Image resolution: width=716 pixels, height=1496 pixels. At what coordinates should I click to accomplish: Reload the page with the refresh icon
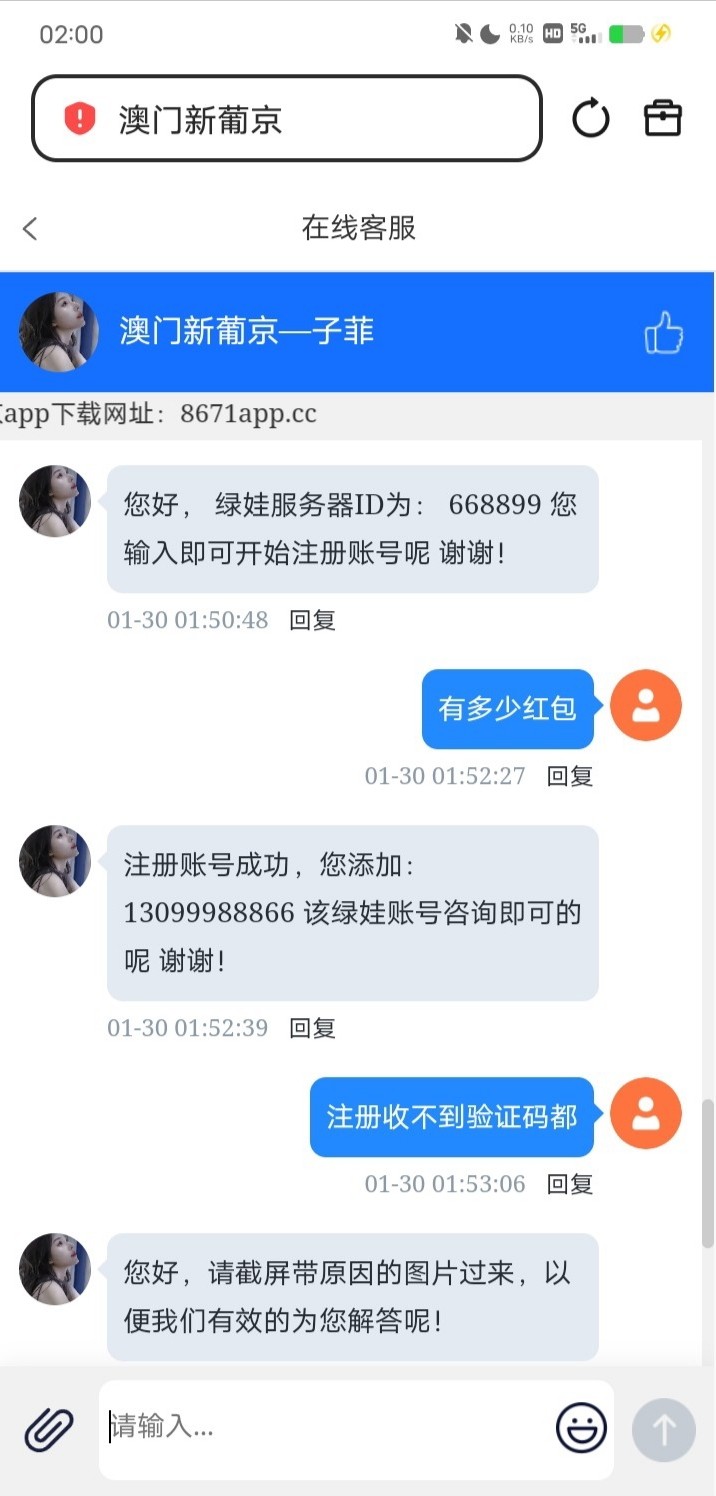(590, 119)
